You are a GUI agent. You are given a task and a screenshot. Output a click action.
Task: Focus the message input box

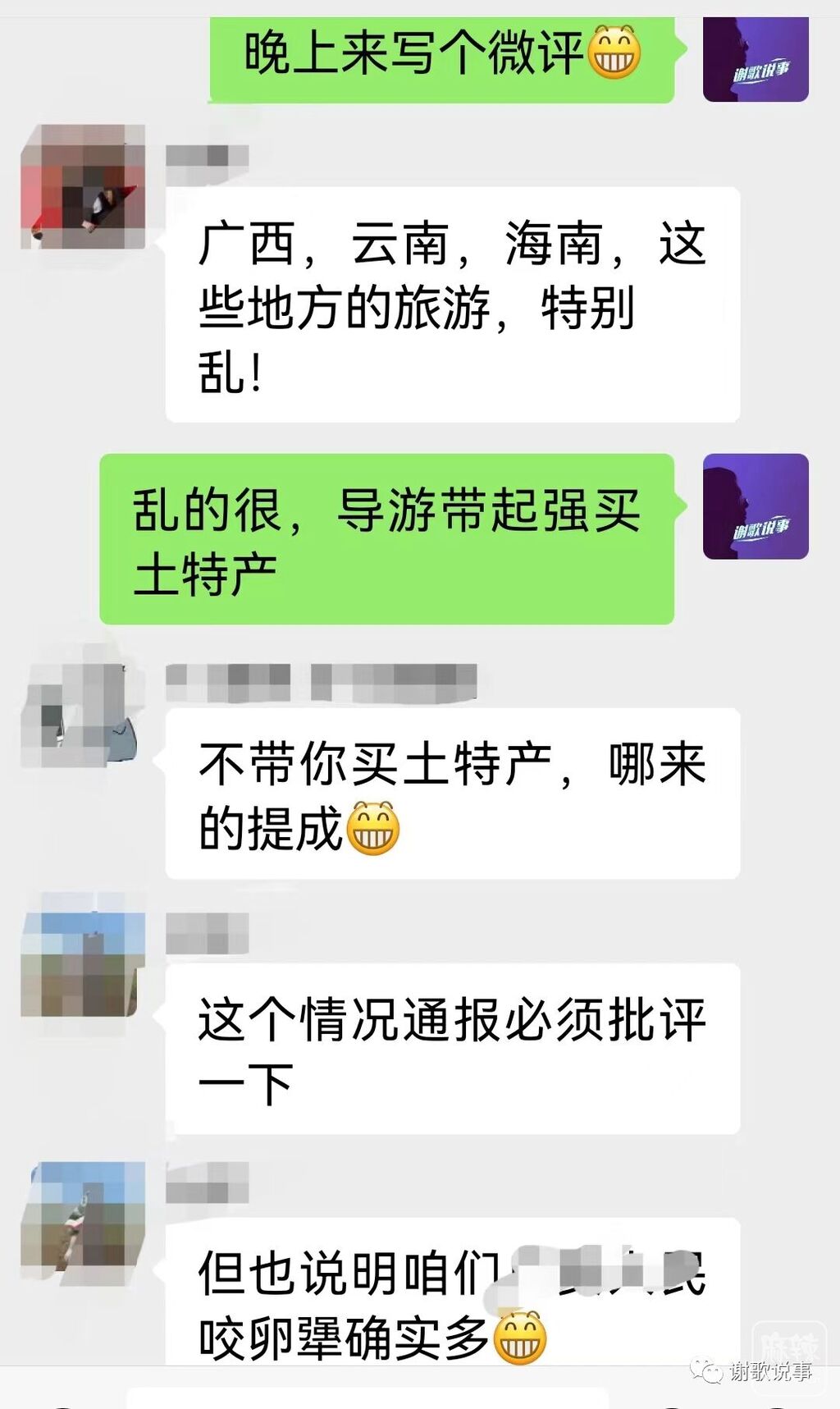367,1398
